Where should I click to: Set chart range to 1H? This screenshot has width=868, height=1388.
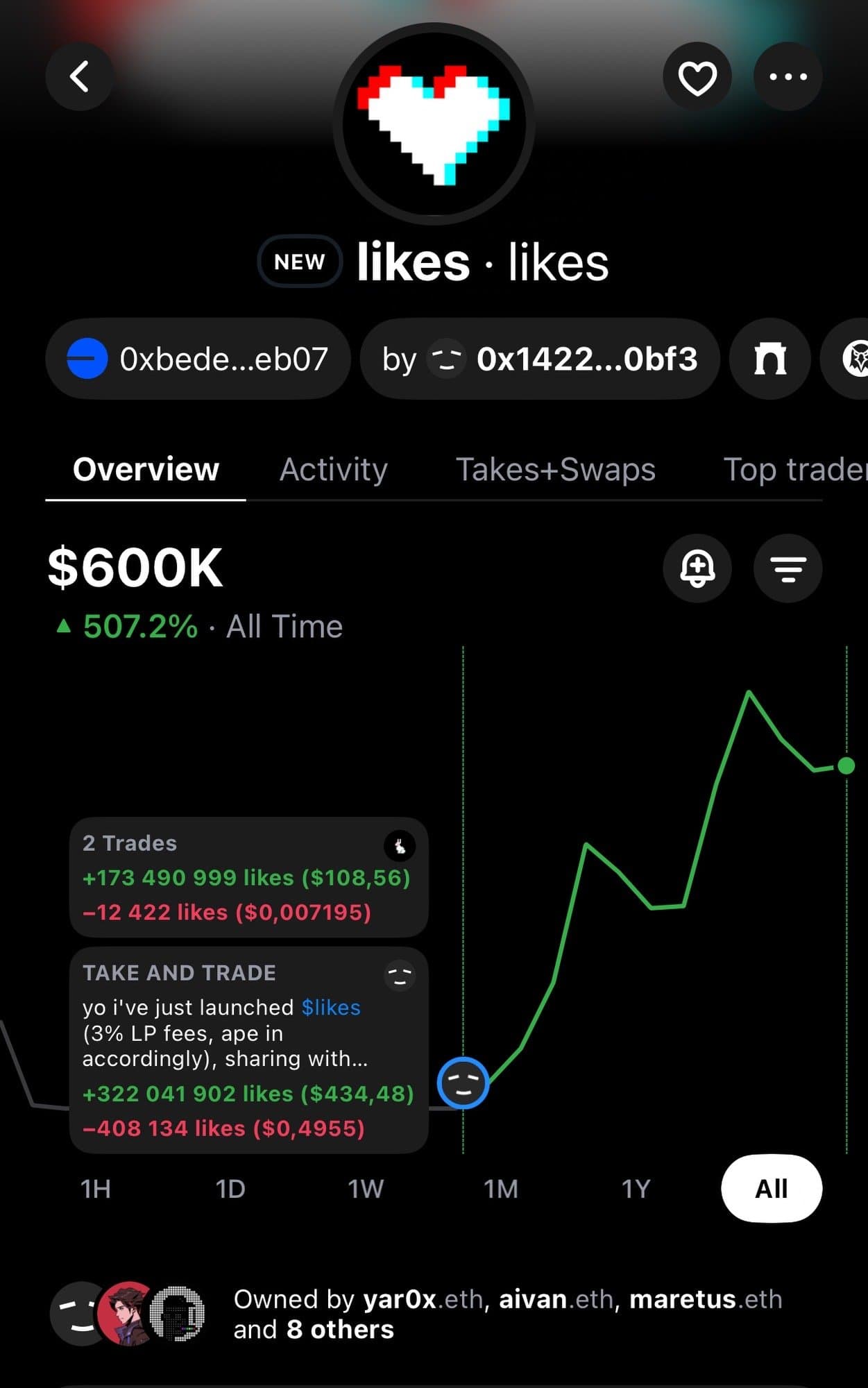(x=96, y=1189)
